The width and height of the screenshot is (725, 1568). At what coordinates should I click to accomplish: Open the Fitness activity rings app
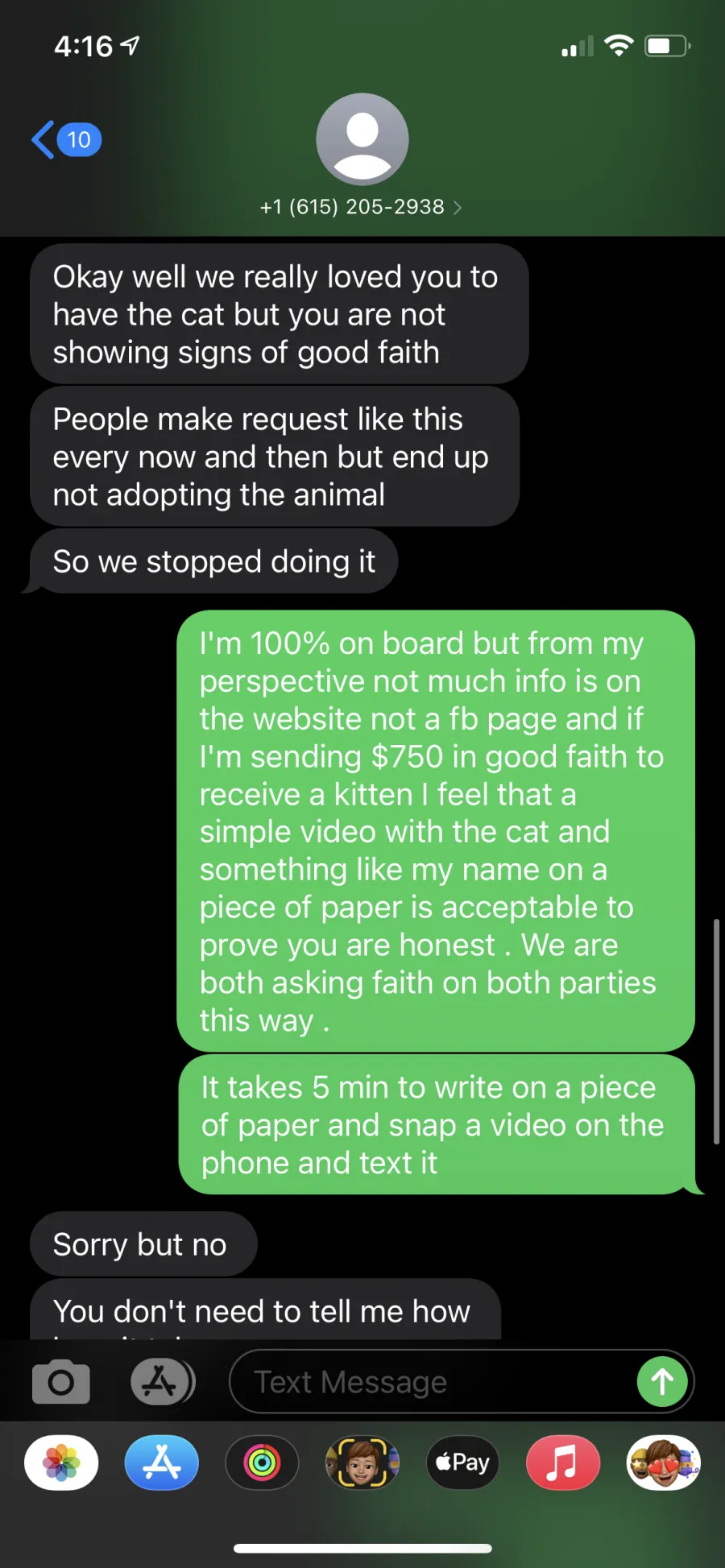(262, 1463)
